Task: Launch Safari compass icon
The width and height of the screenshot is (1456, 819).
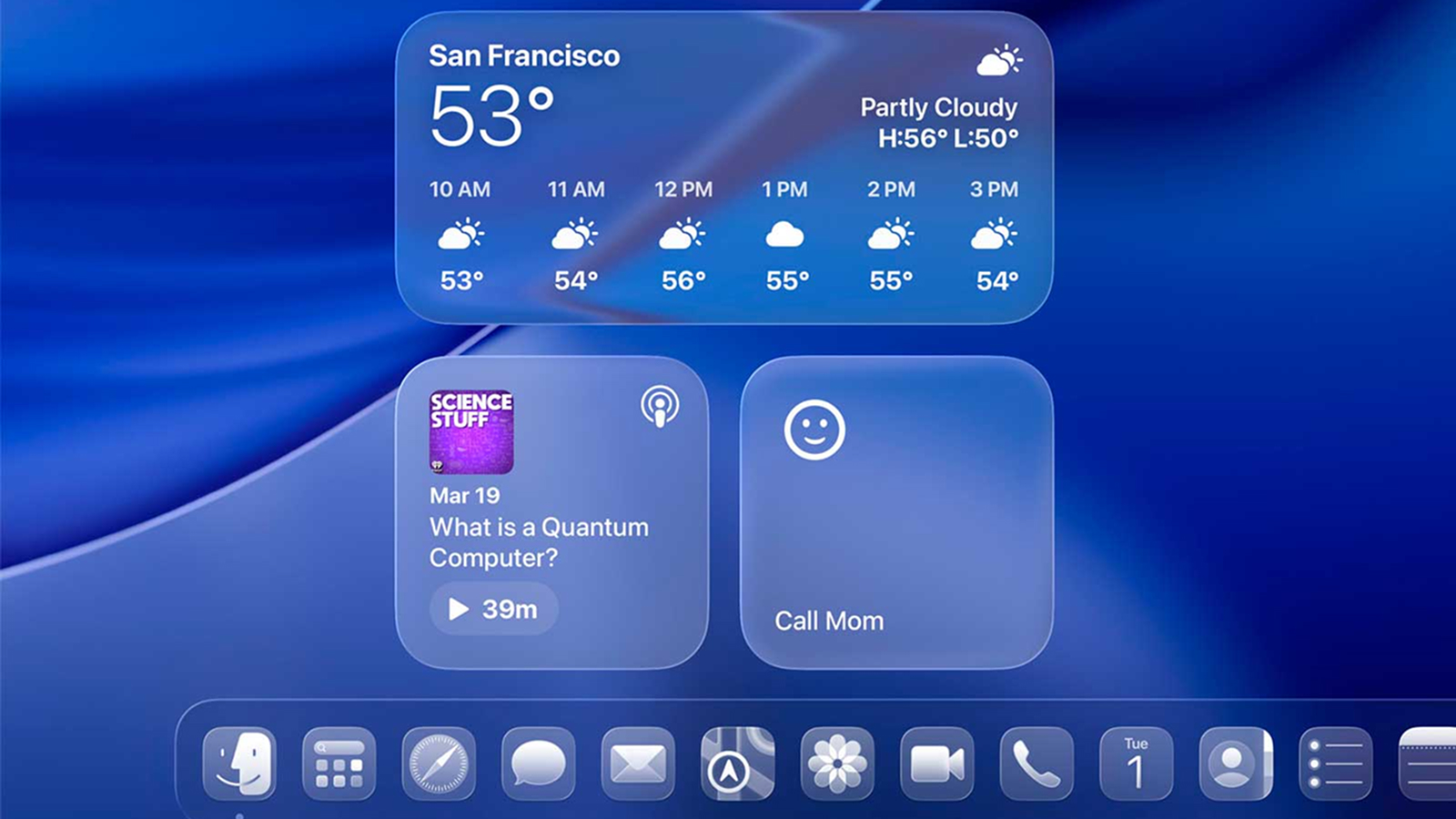Action: [439, 763]
